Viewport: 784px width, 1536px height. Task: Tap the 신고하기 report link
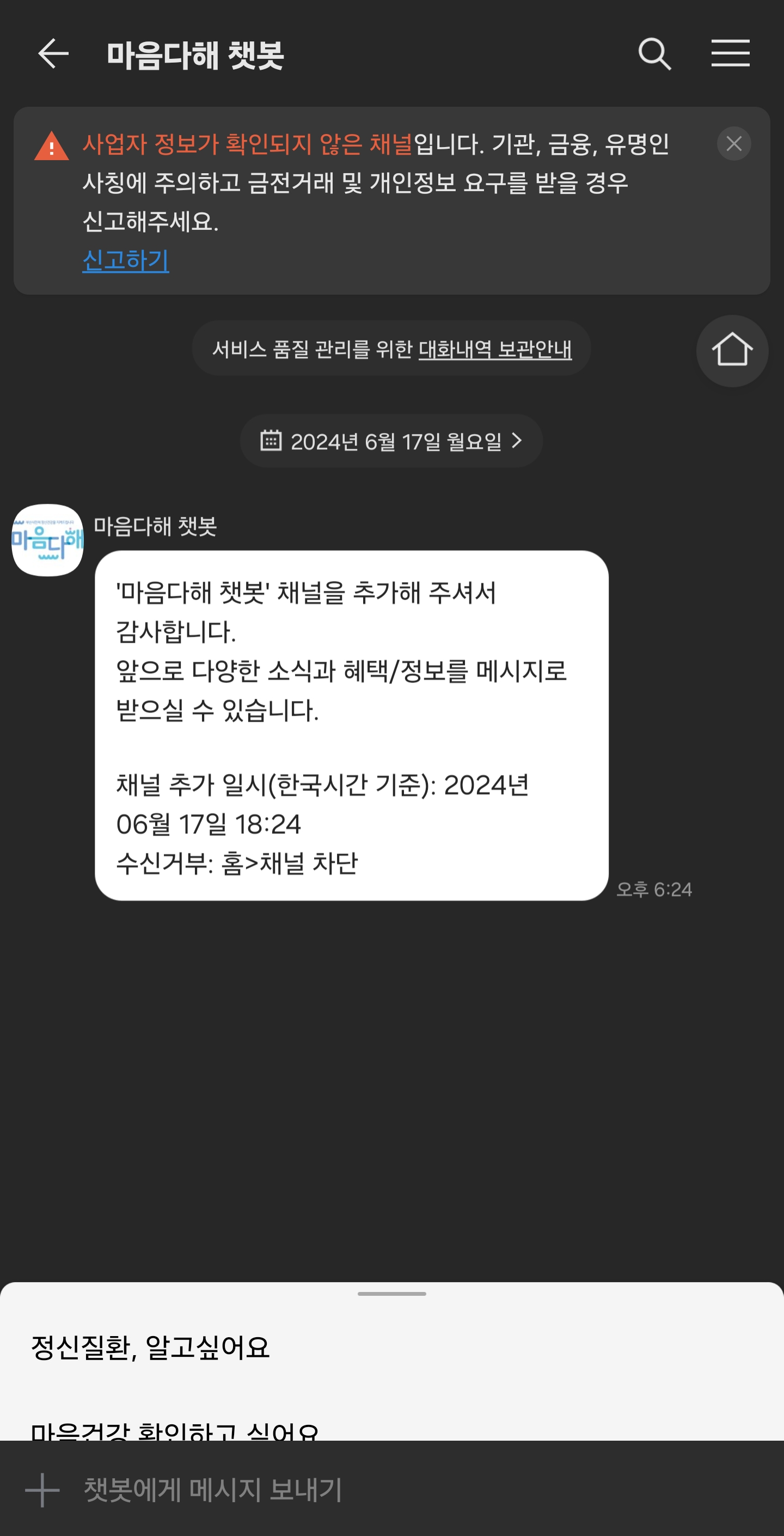126,260
